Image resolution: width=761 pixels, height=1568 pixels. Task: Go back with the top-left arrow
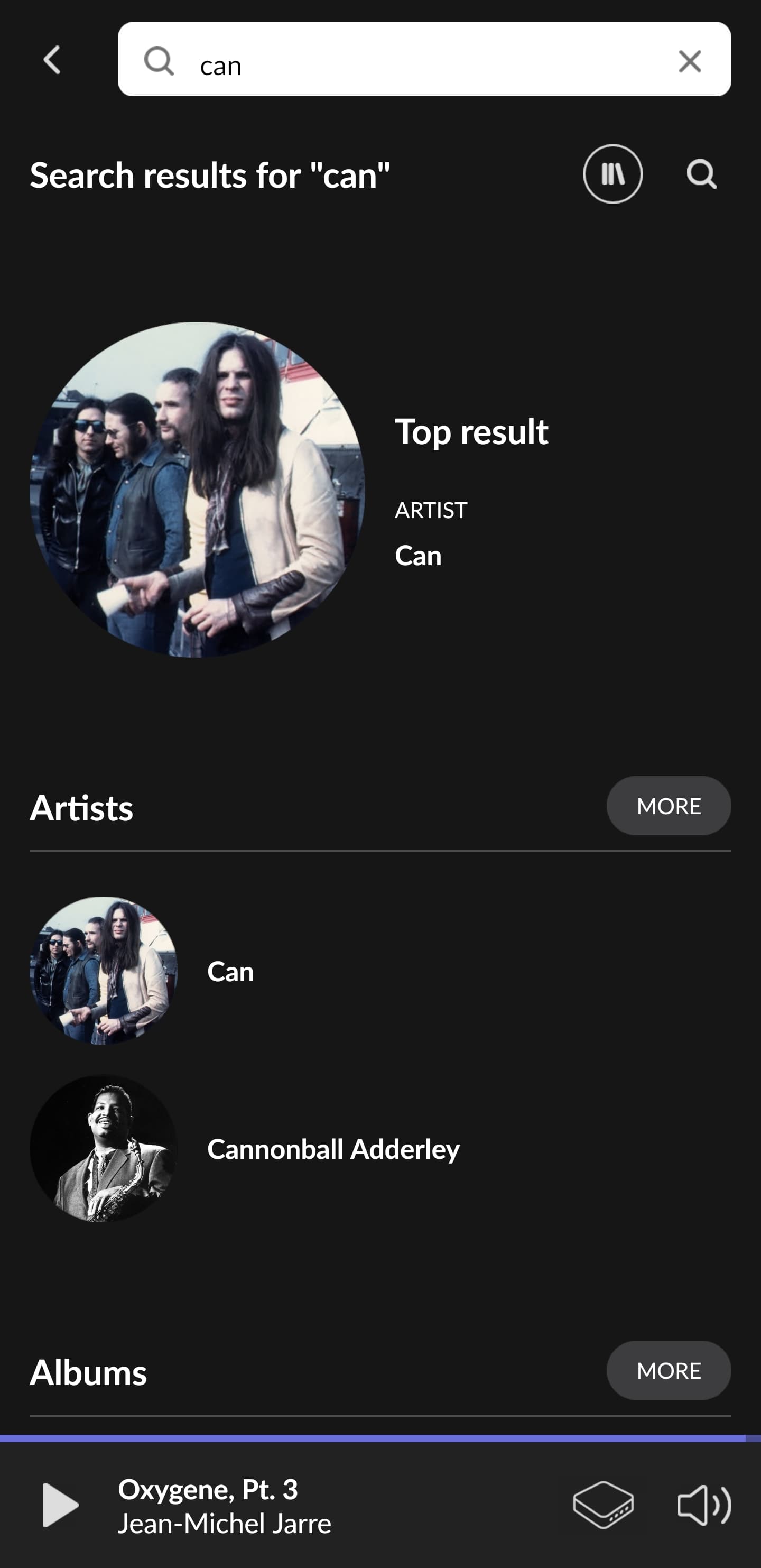tap(52, 60)
